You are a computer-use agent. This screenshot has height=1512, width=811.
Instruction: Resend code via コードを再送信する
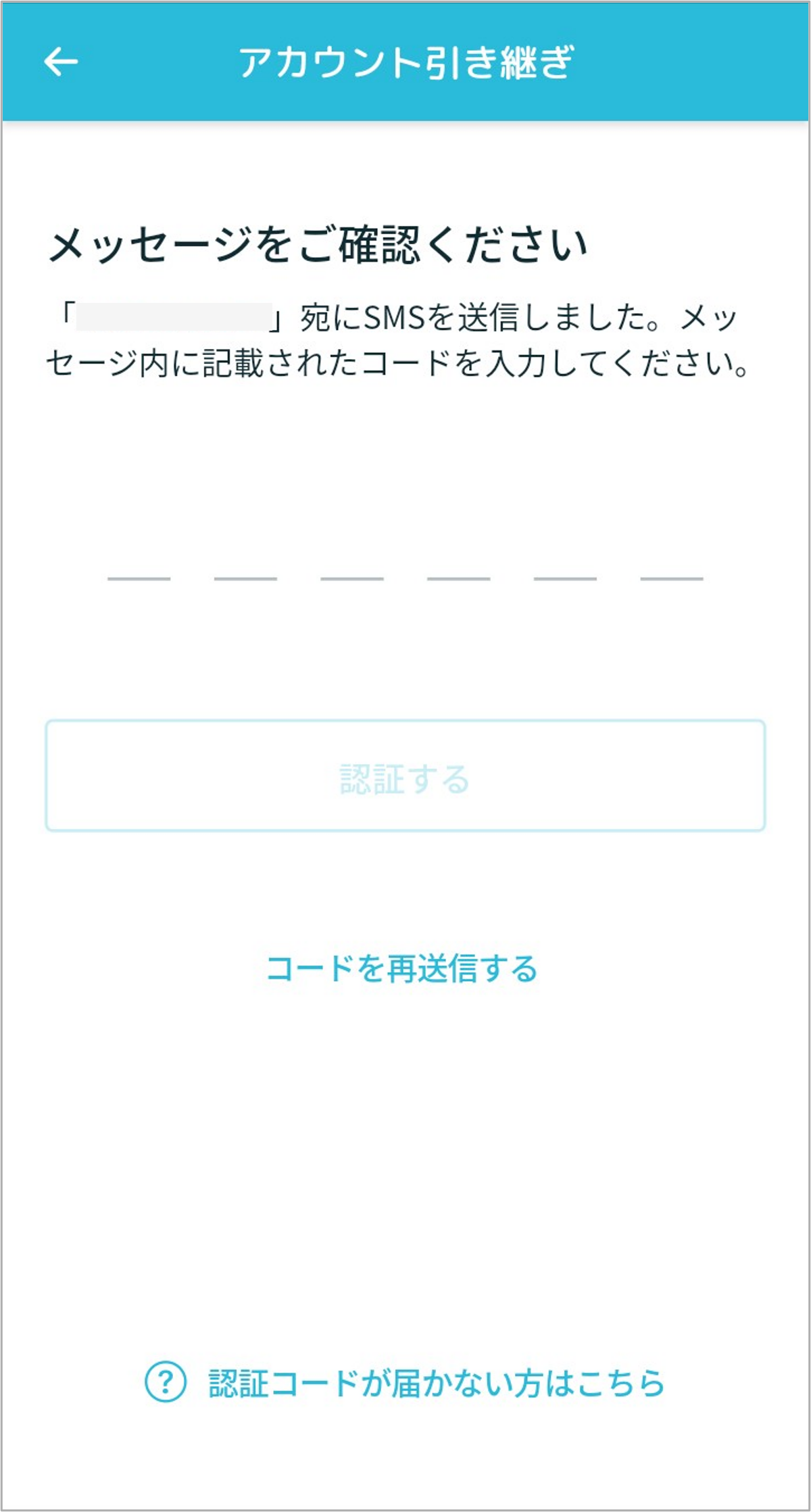[402, 969]
